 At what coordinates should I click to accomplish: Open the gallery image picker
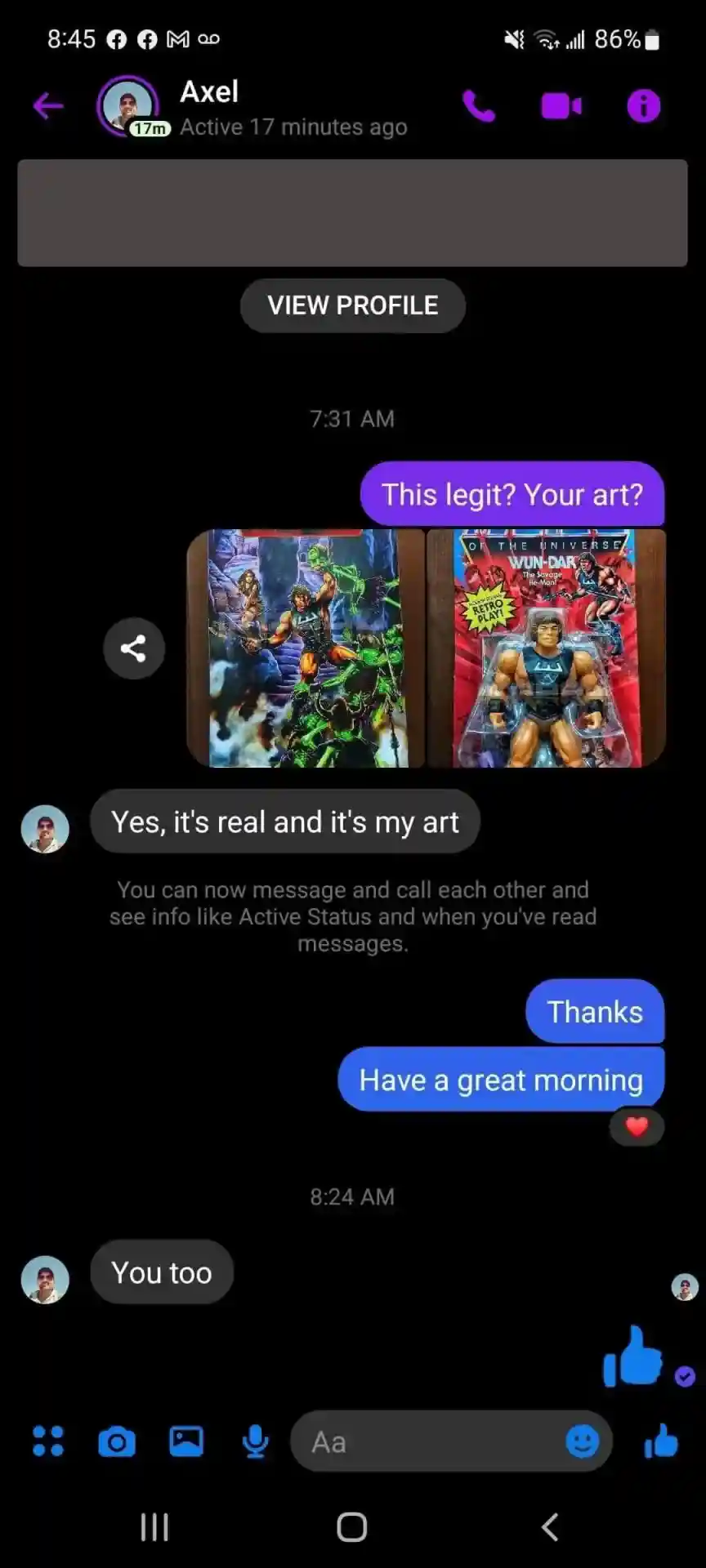(x=186, y=1441)
